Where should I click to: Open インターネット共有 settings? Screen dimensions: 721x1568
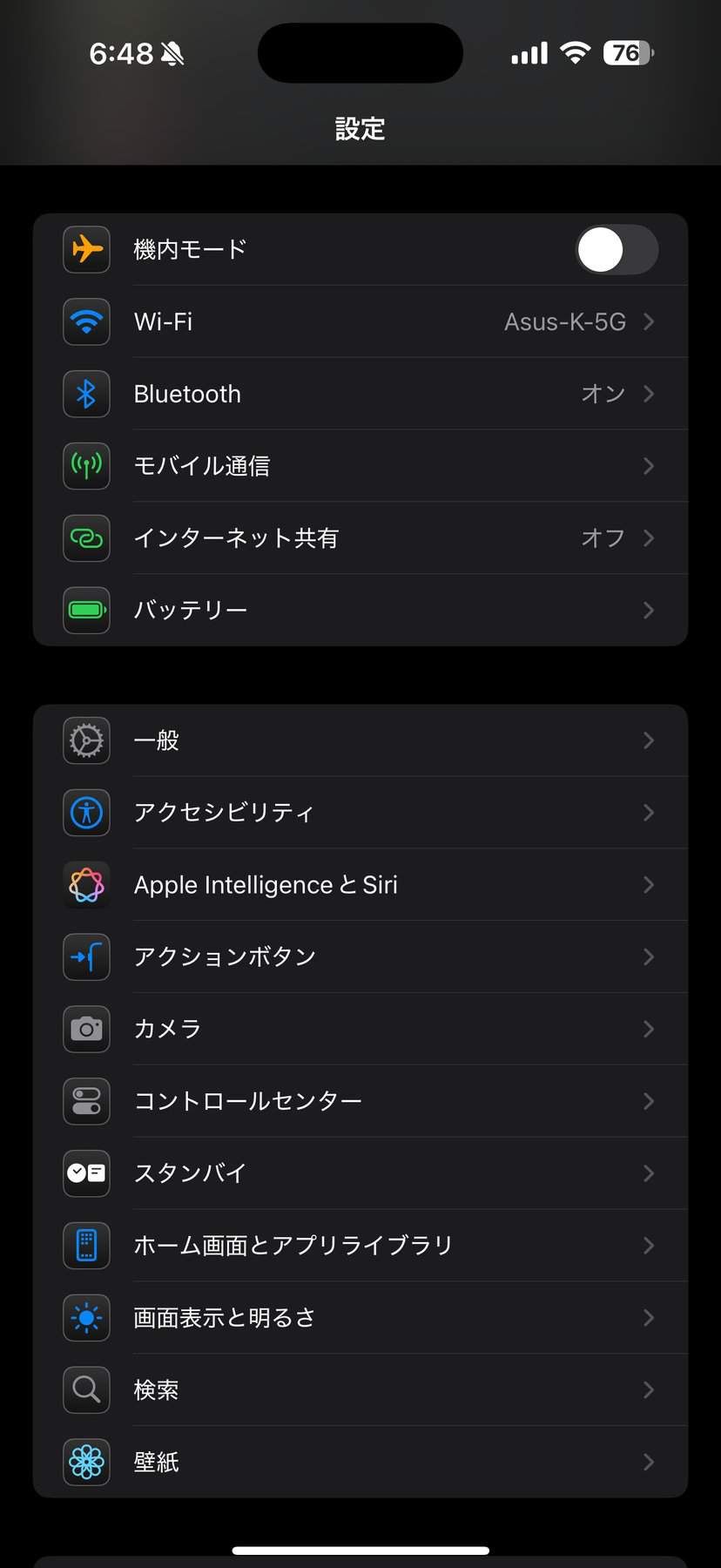pos(360,538)
